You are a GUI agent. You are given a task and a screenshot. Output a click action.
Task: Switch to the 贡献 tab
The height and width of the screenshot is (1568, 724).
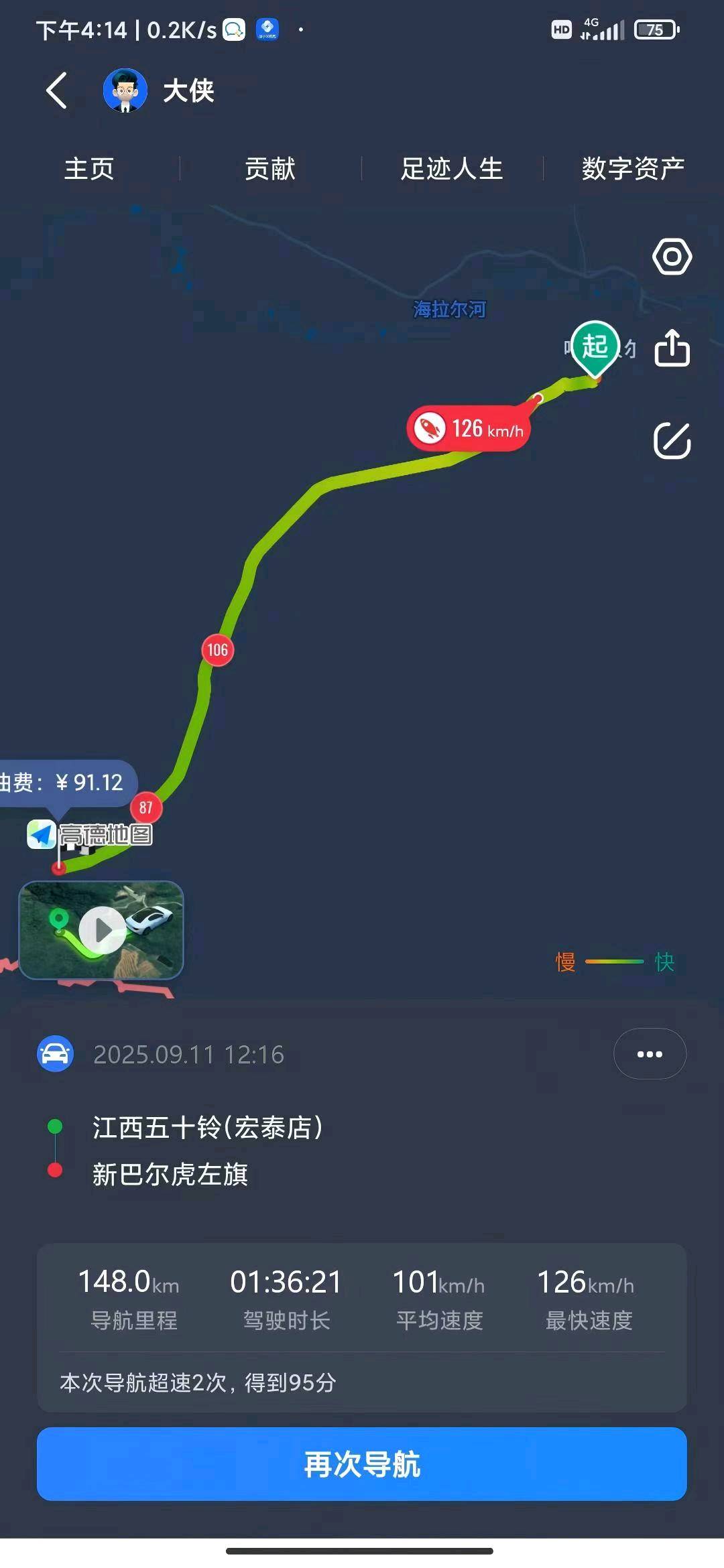click(270, 169)
